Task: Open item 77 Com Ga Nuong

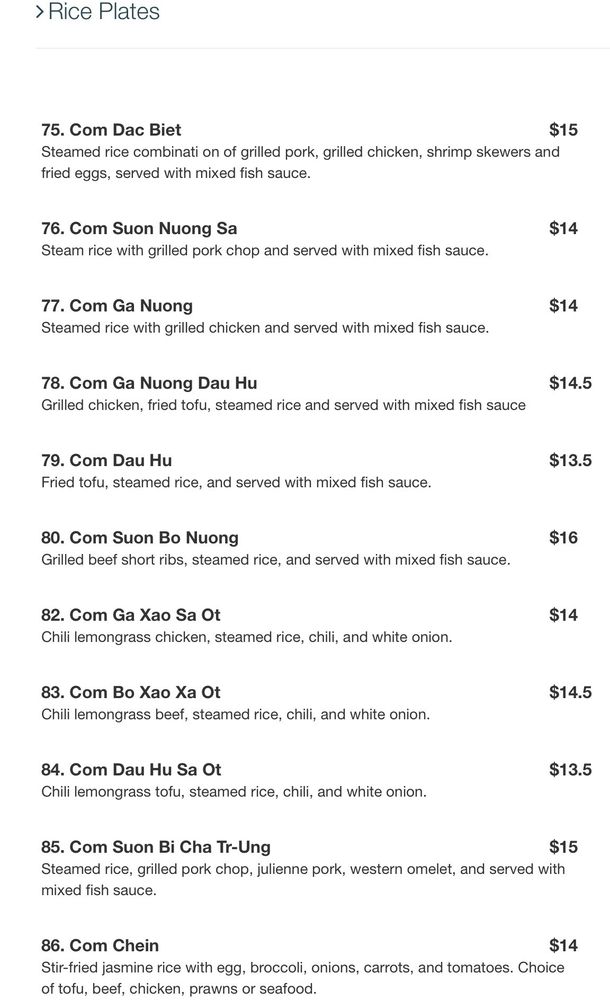Action: 117,306
